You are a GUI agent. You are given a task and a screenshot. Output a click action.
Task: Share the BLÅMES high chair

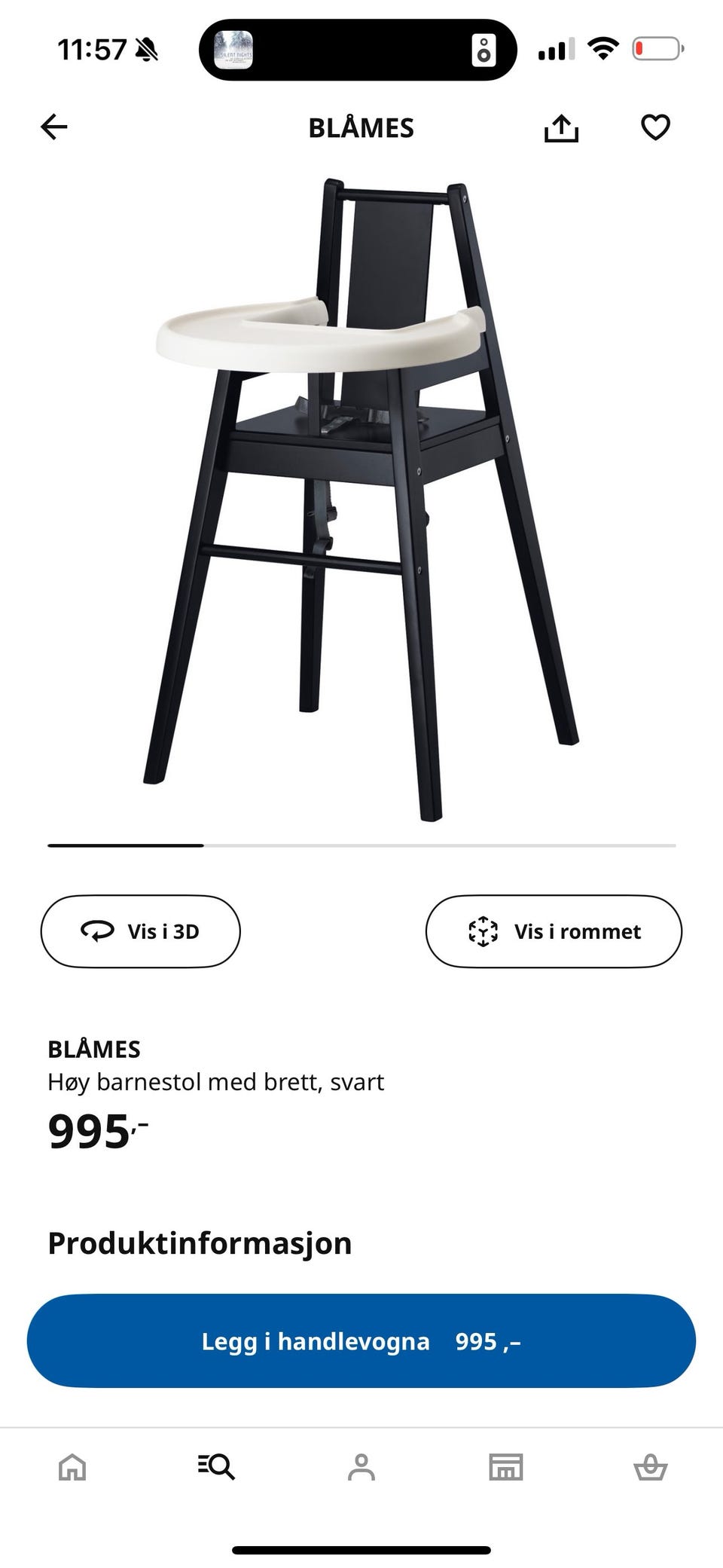(x=561, y=128)
